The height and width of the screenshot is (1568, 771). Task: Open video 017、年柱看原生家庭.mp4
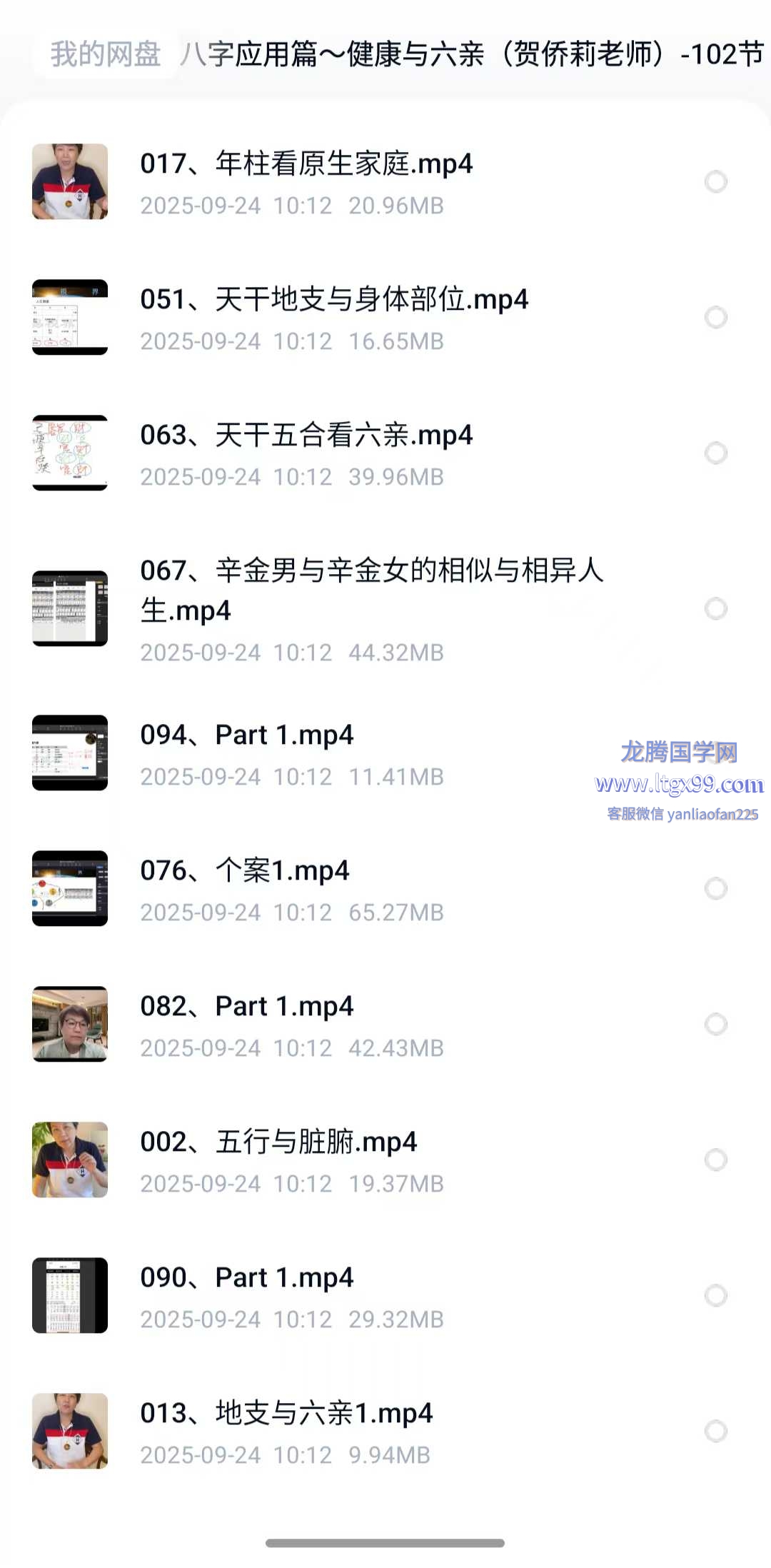306,164
